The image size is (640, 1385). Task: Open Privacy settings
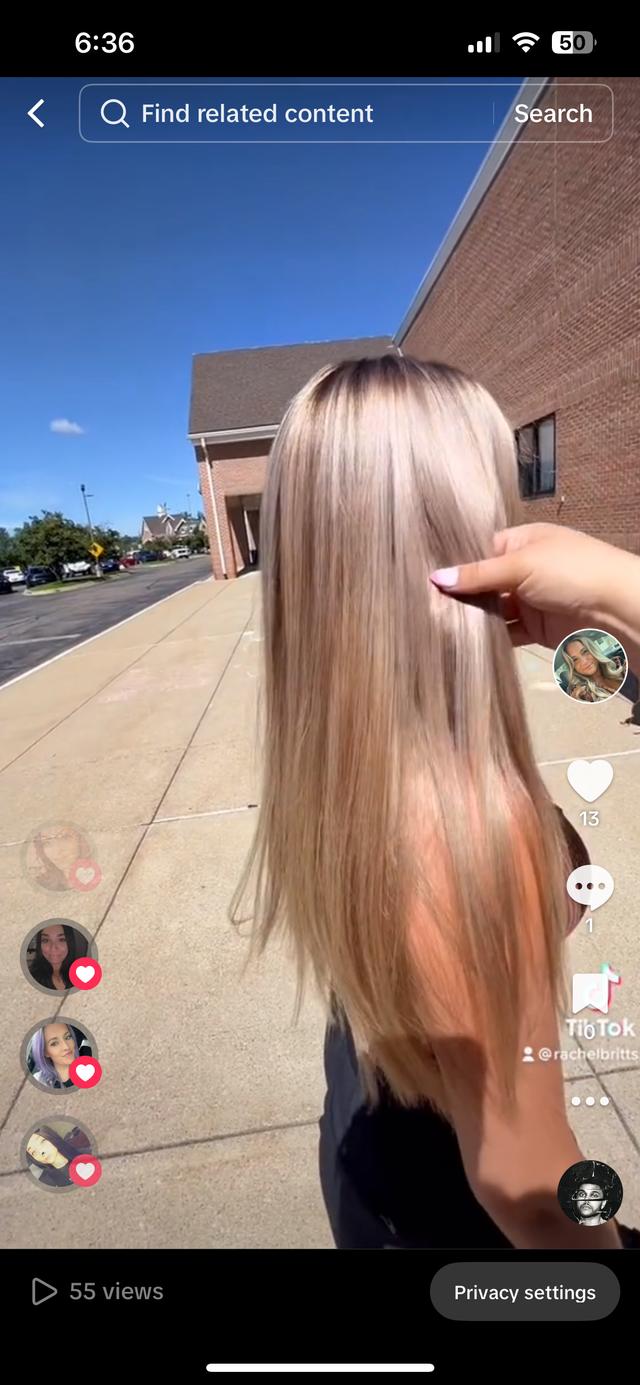tap(525, 1292)
